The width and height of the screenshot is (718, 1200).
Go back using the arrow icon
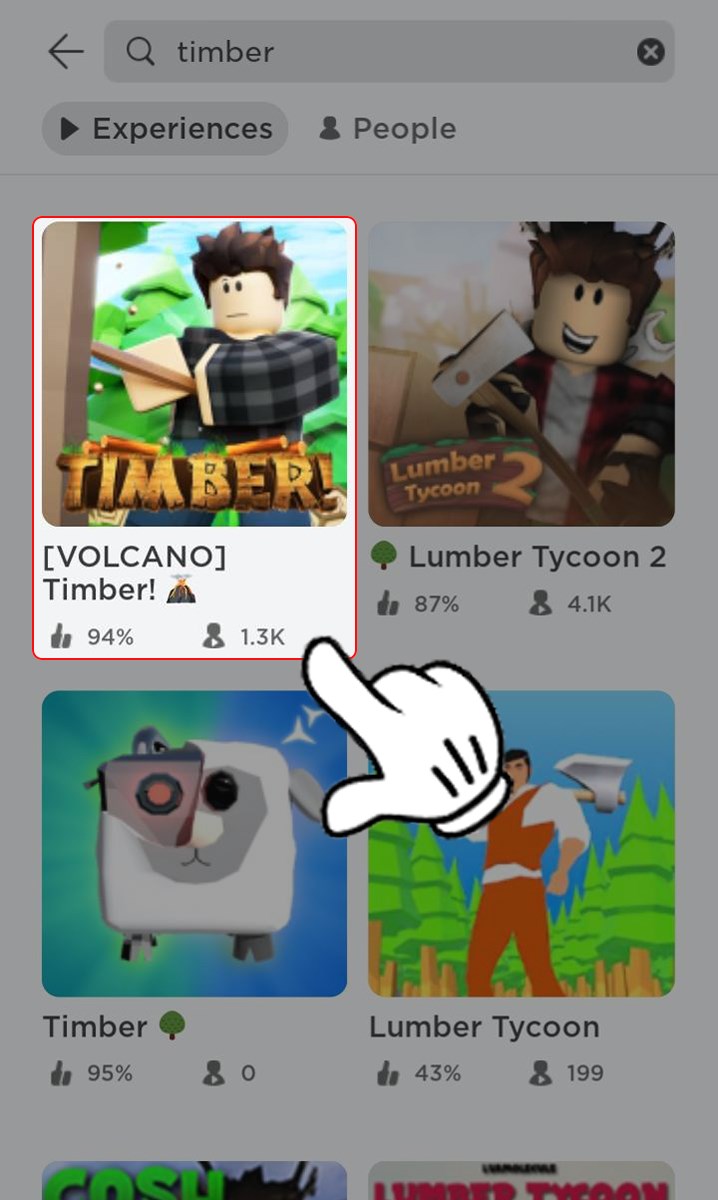[65, 51]
